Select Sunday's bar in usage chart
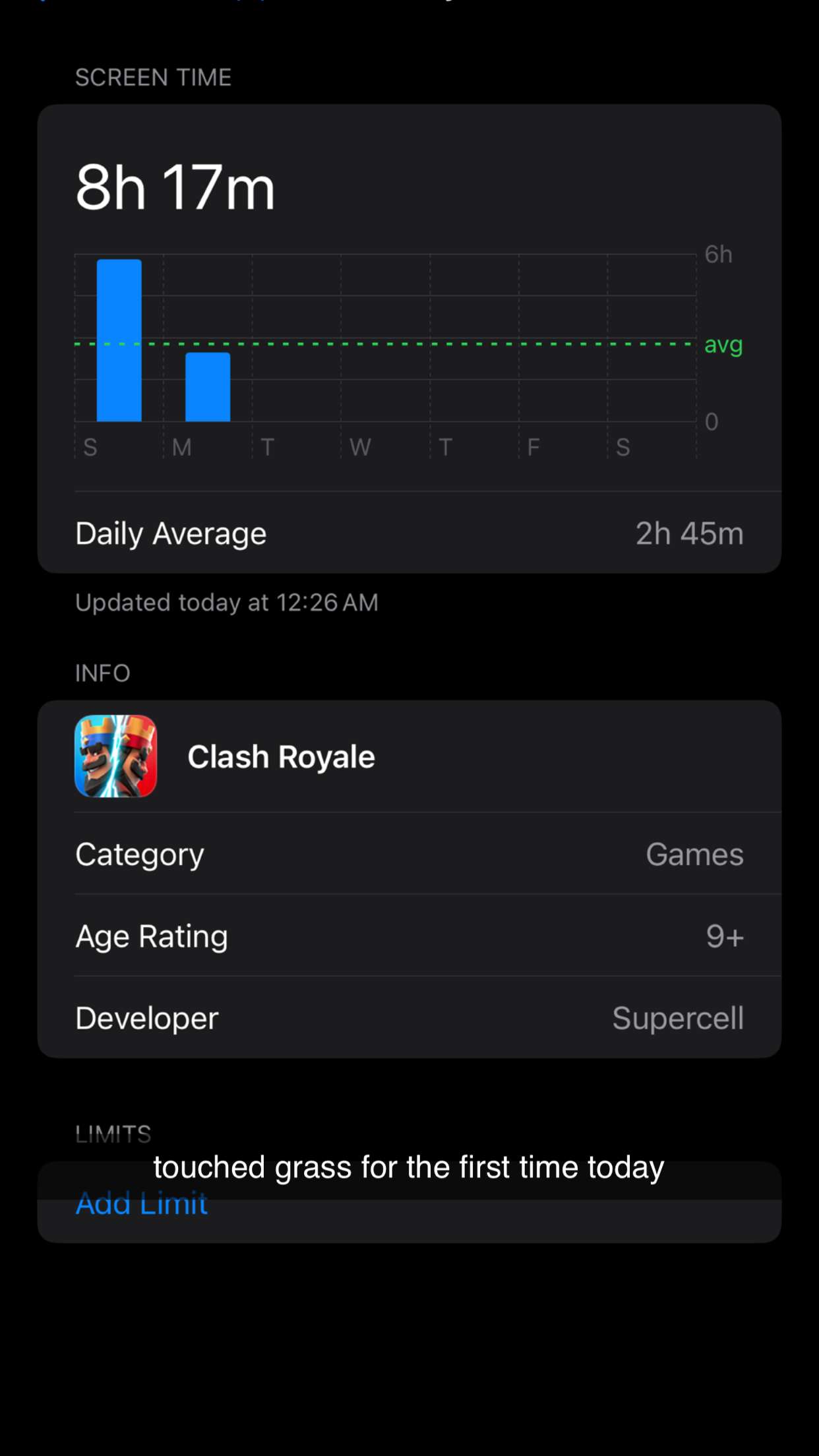819x1456 pixels. [x=119, y=340]
